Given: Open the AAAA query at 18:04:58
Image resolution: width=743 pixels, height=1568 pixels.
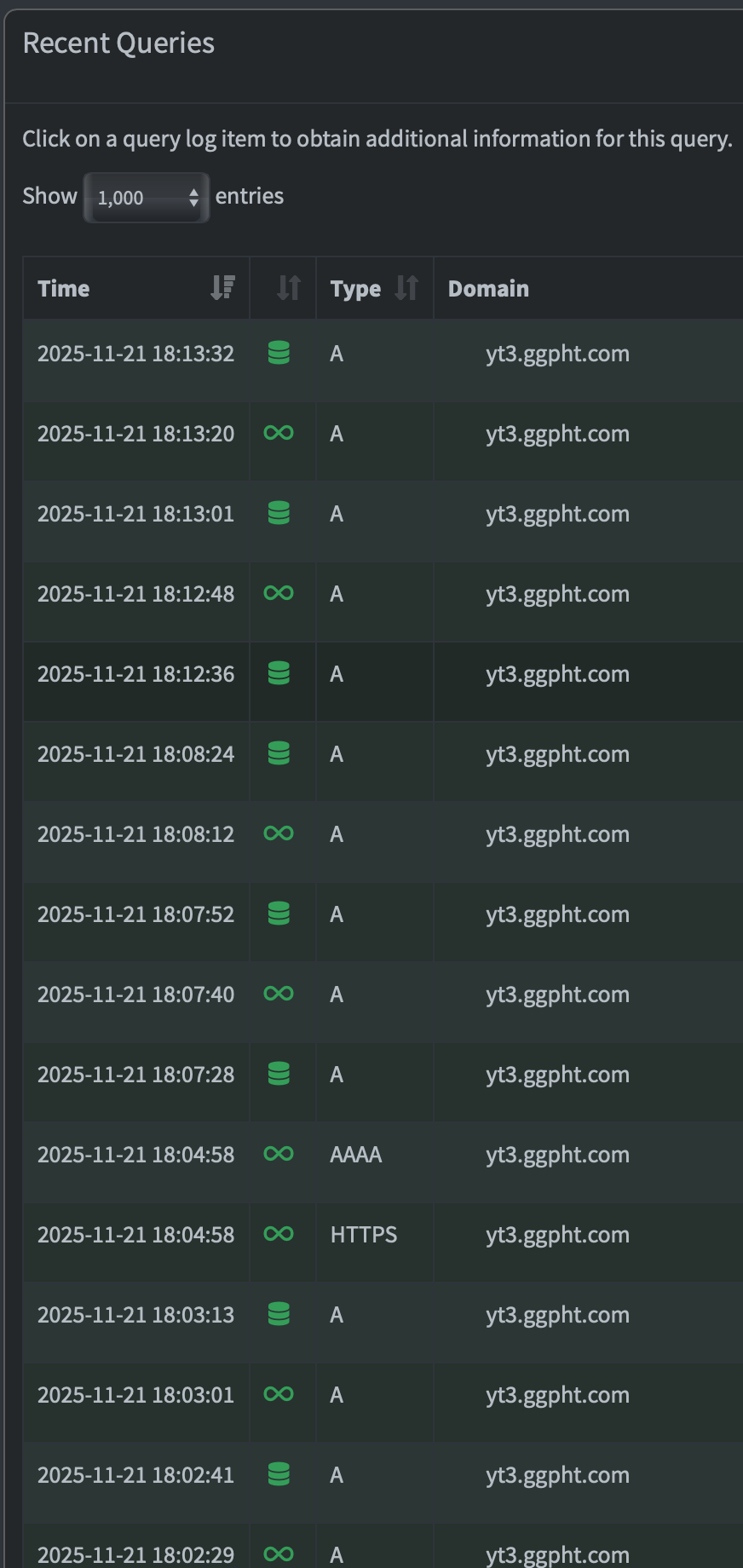Looking at the screenshot, I should [136, 1155].
